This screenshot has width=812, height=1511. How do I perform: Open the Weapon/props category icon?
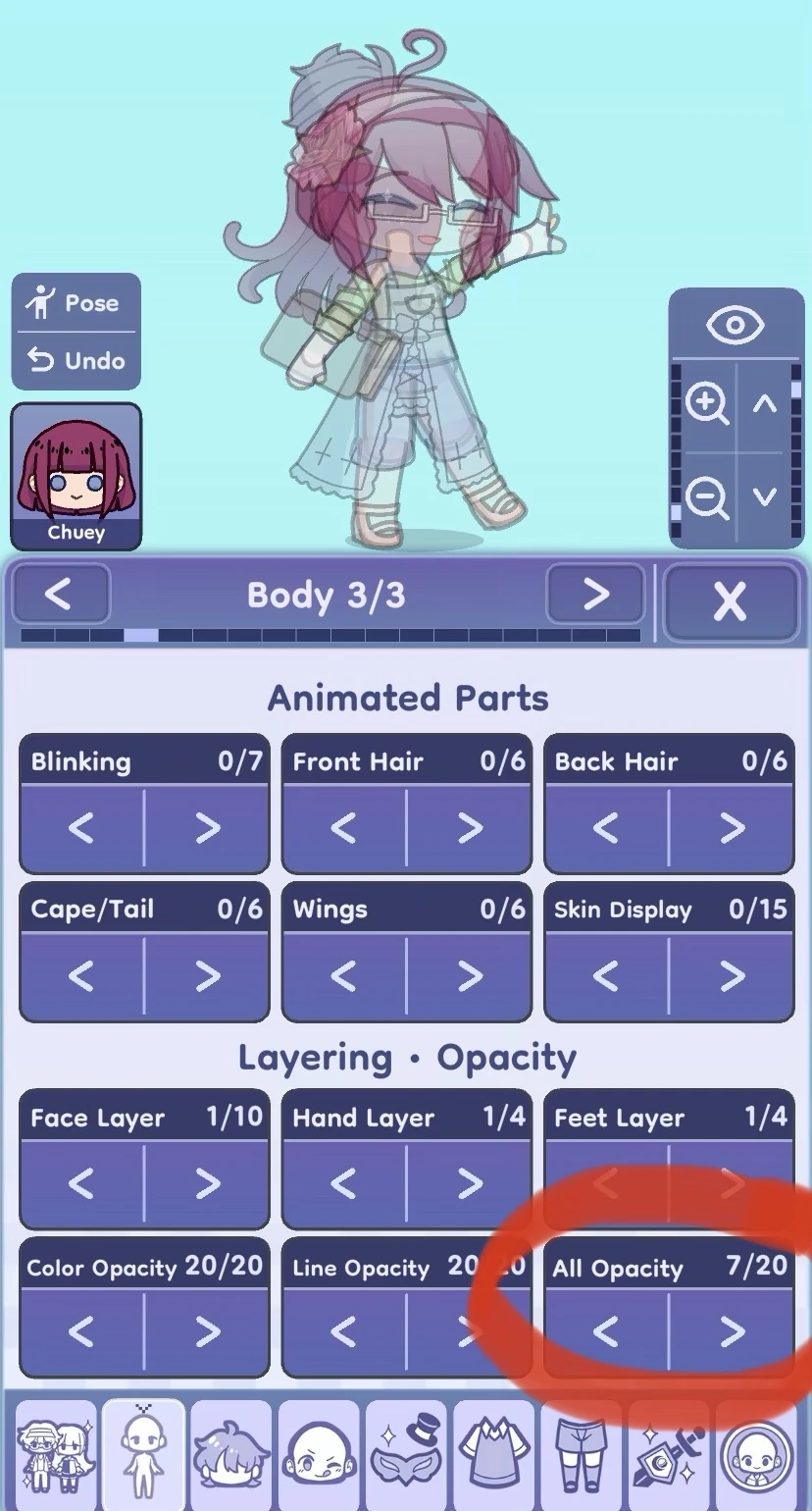669,1452
